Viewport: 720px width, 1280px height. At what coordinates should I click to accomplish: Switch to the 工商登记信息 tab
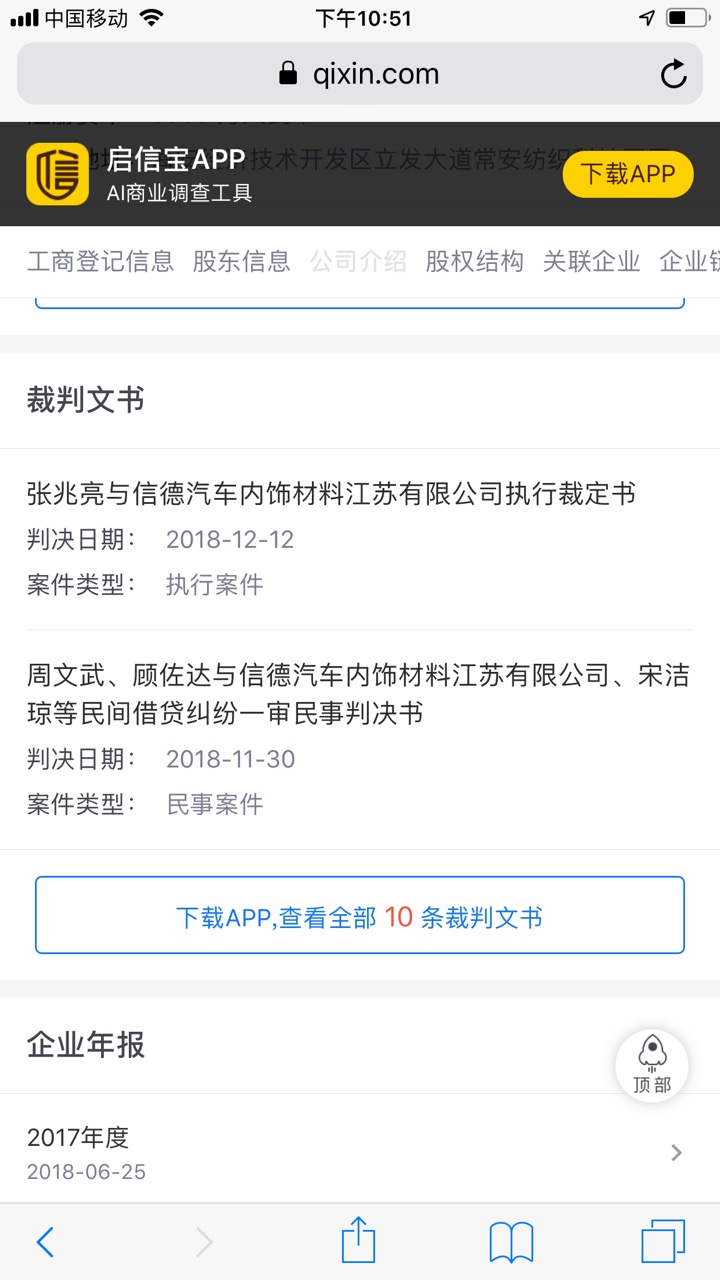[x=100, y=261]
